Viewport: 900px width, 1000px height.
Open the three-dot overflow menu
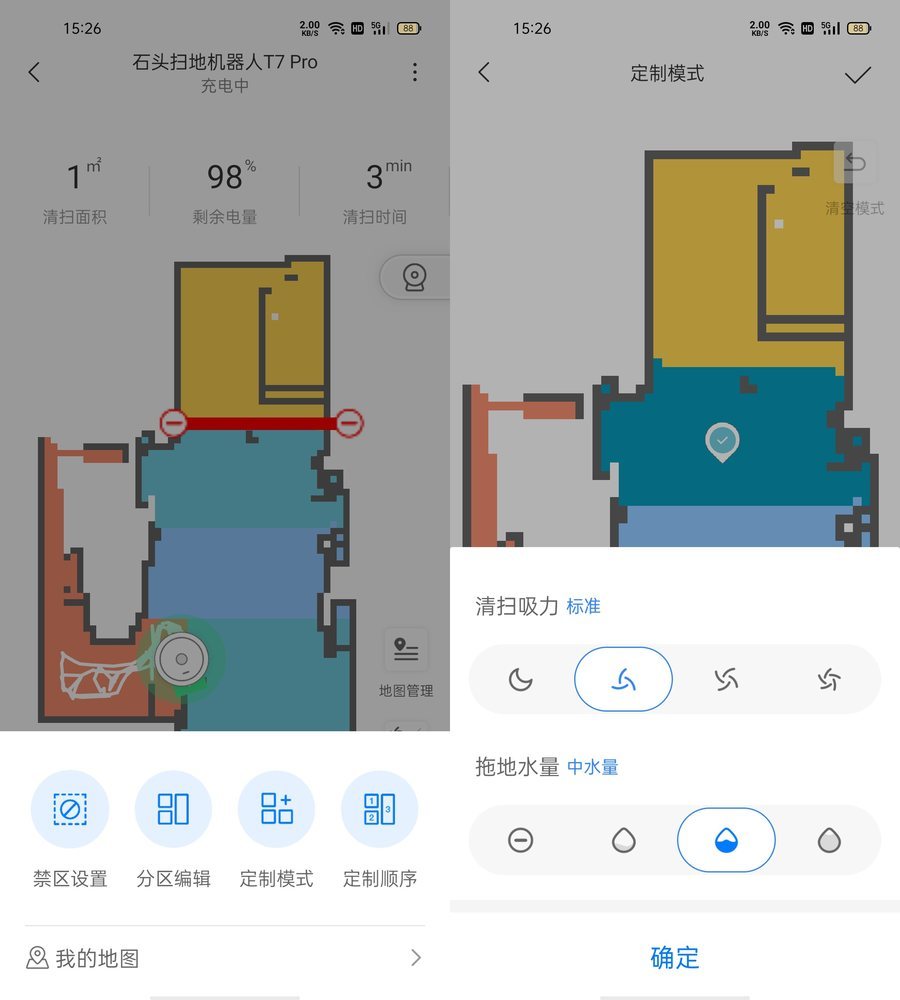414,72
